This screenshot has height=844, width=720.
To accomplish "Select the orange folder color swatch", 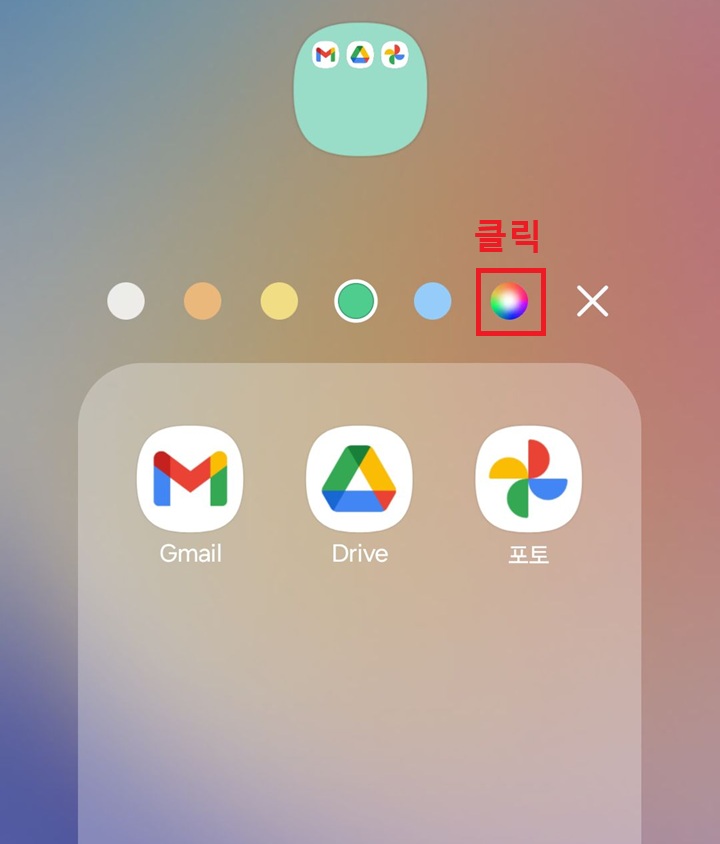I will click(x=203, y=301).
